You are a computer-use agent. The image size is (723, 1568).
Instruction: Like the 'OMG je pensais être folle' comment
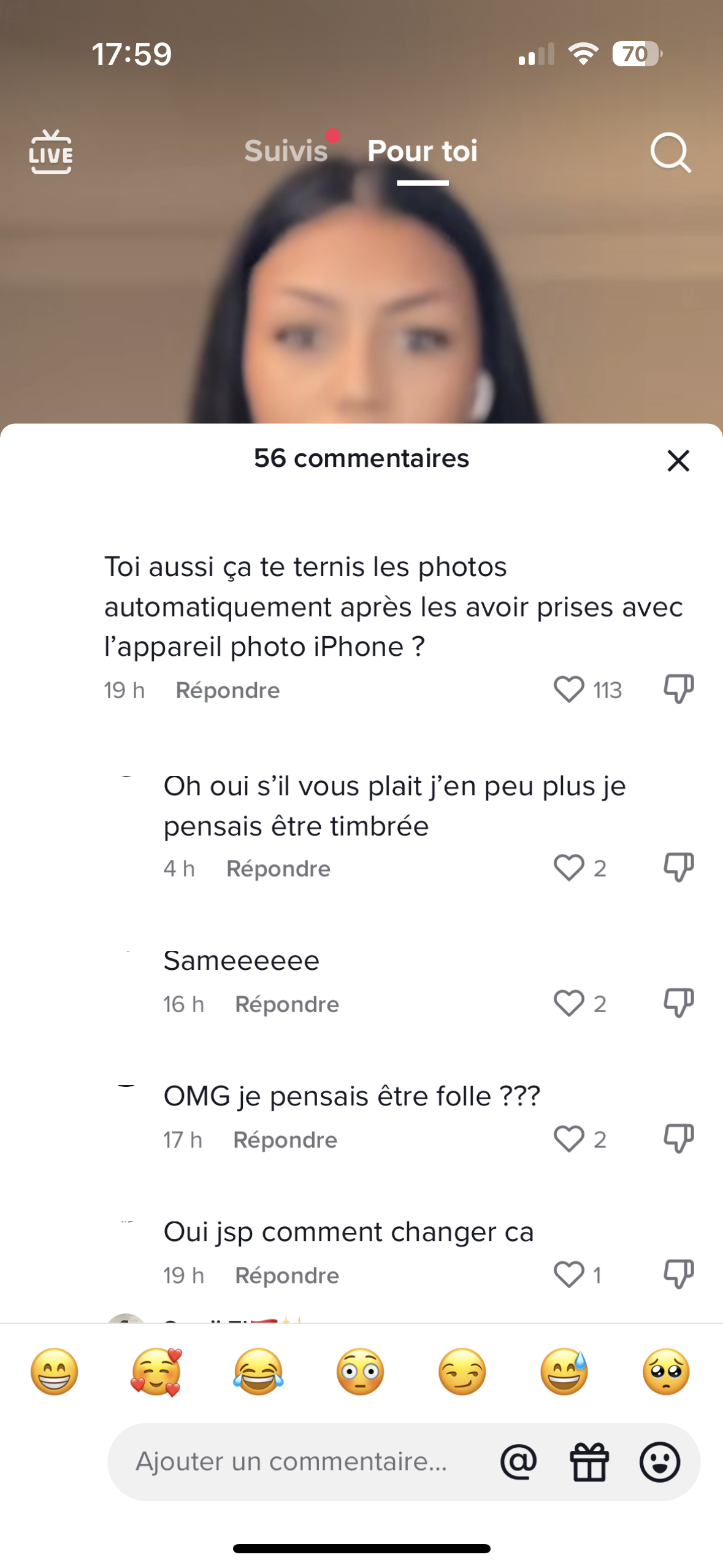coord(568,1139)
